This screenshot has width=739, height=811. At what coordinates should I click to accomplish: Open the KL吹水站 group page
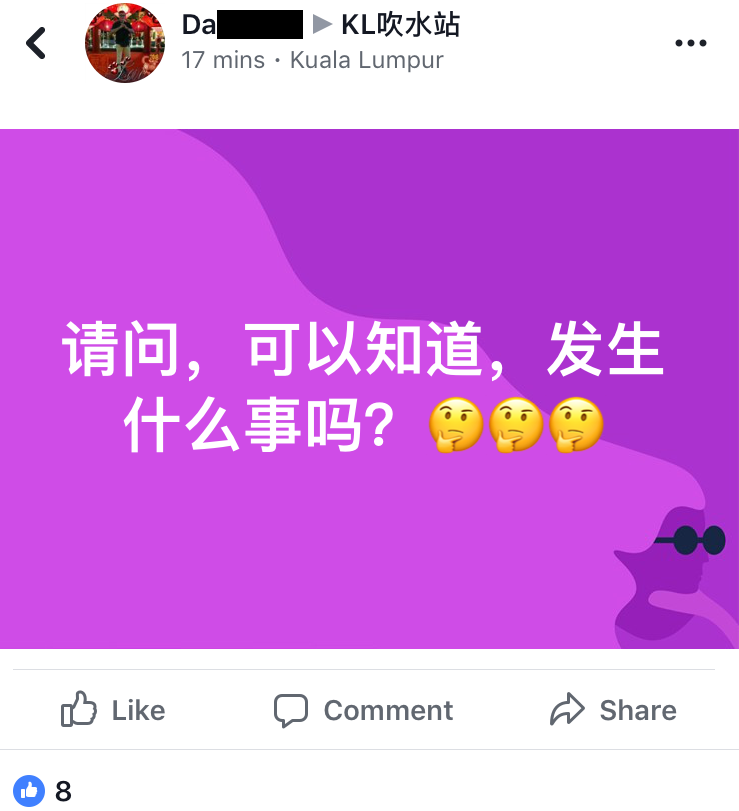tap(400, 25)
